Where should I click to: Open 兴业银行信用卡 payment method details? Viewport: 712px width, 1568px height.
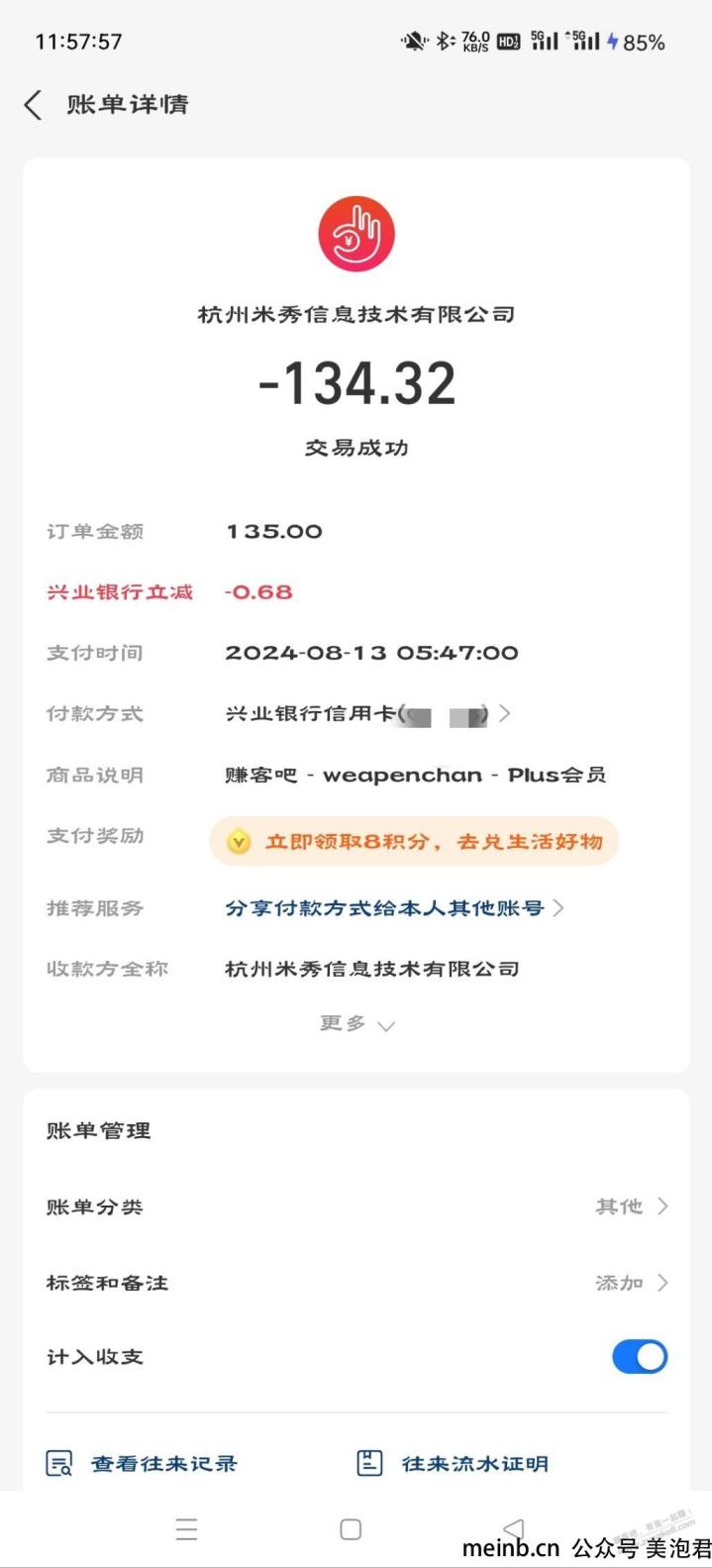coord(366,714)
